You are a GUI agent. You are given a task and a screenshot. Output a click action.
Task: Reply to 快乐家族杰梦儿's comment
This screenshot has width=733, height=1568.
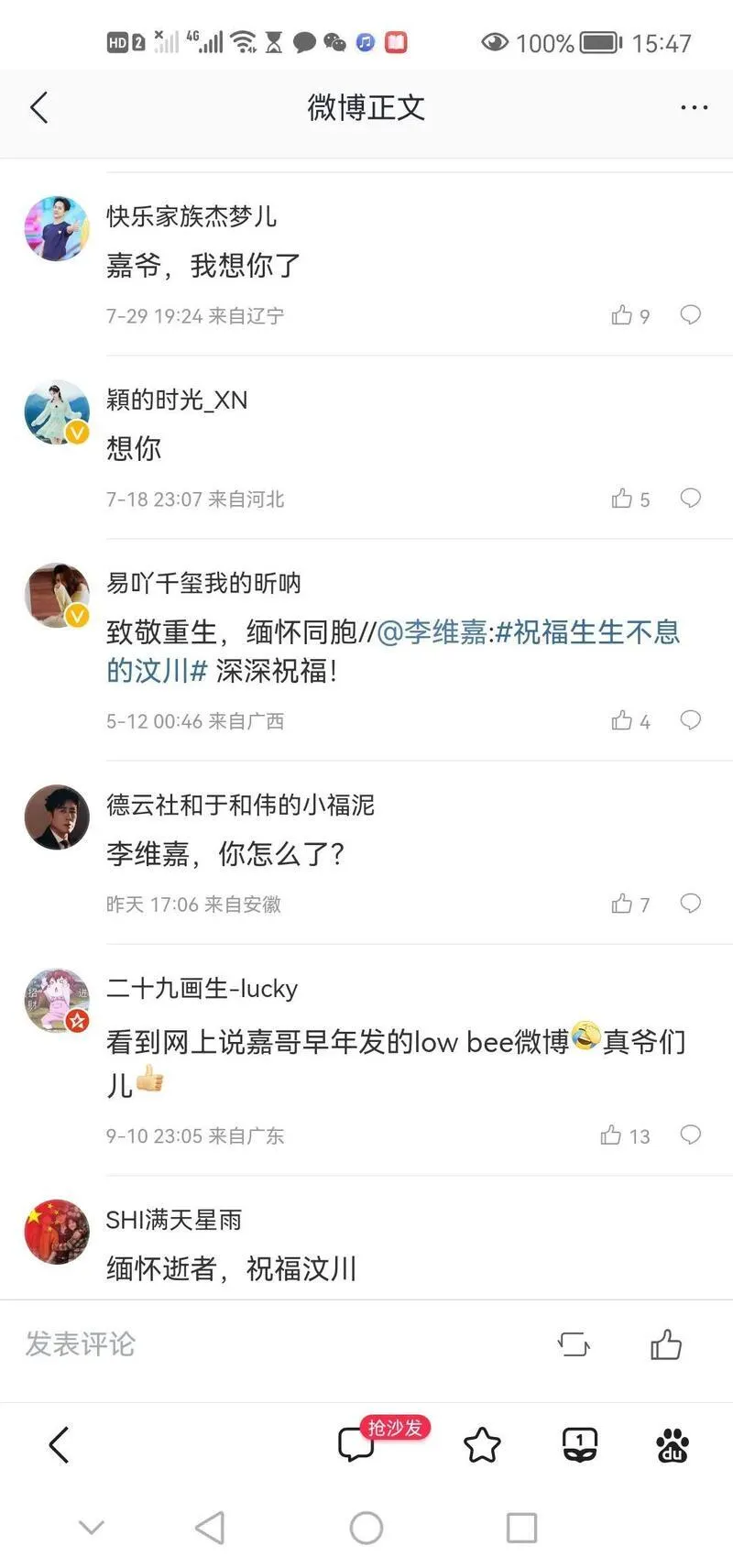tap(690, 315)
